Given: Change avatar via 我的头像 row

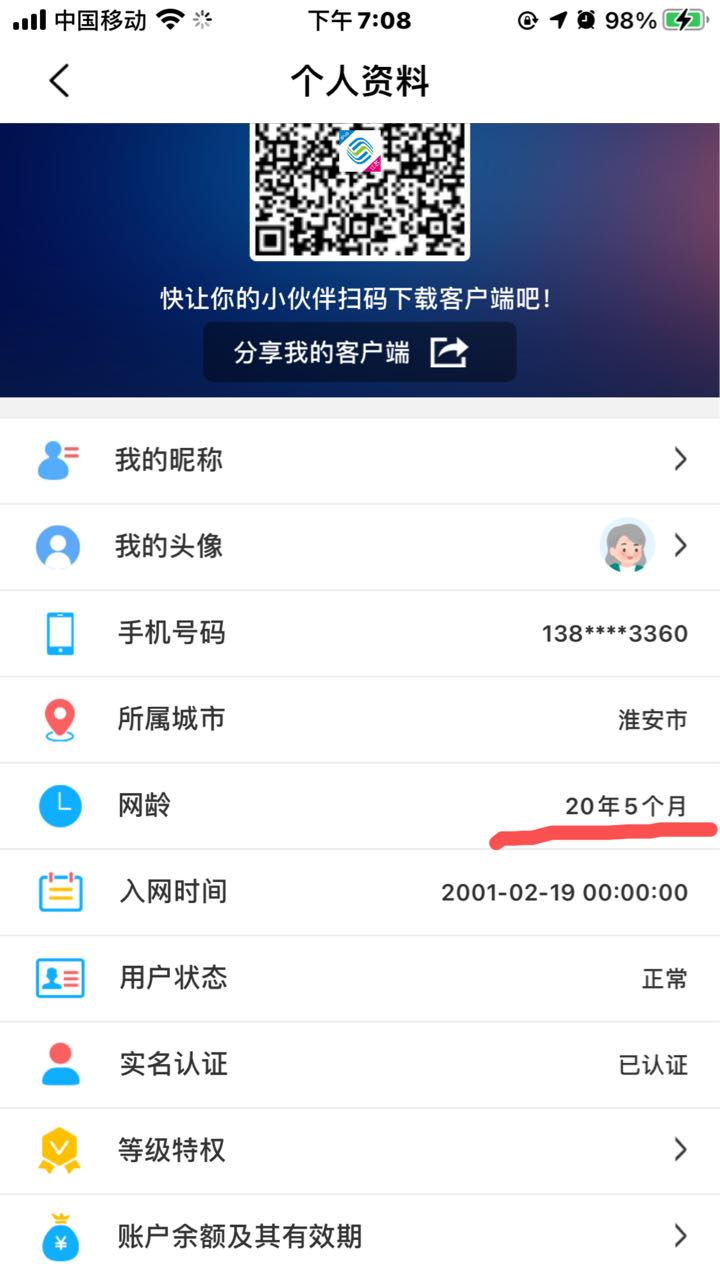Looking at the screenshot, I should click(x=360, y=546).
